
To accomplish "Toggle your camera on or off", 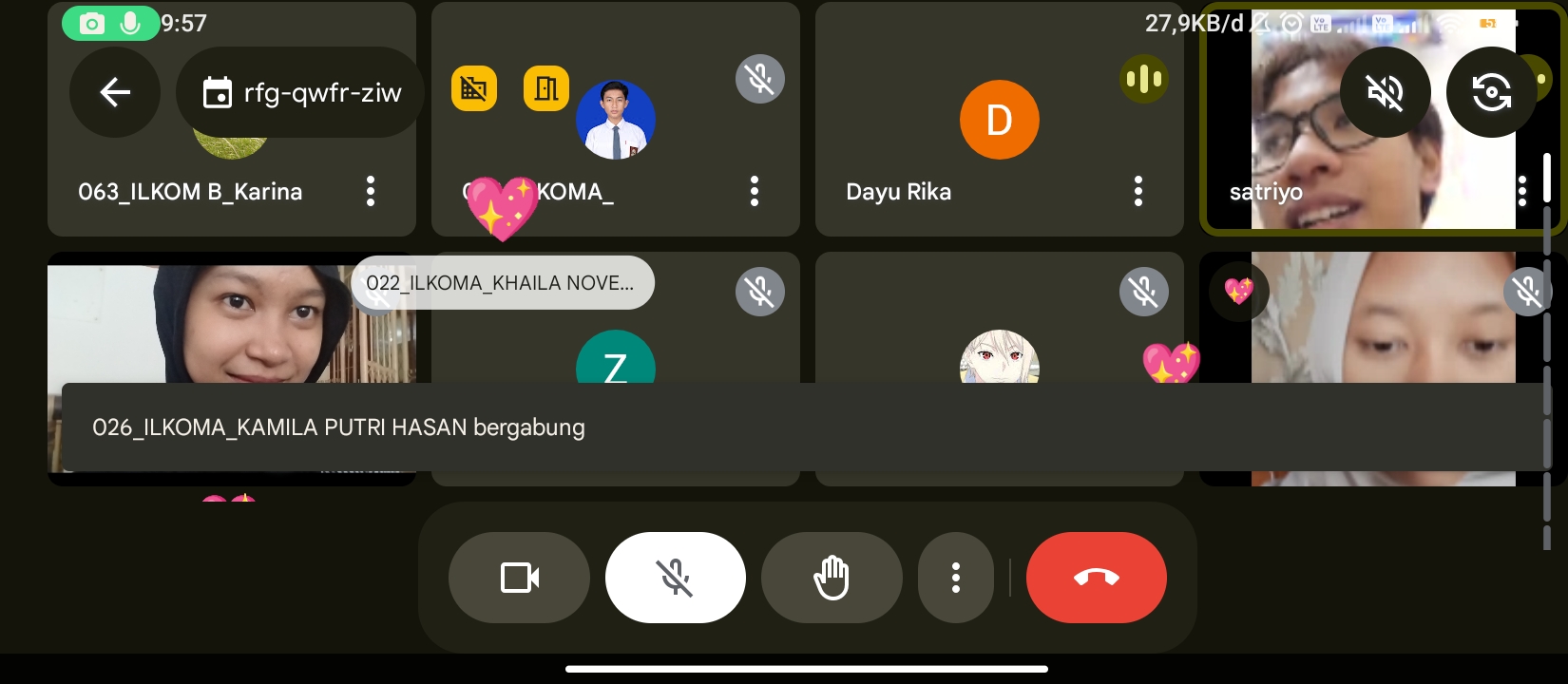I will click(519, 578).
